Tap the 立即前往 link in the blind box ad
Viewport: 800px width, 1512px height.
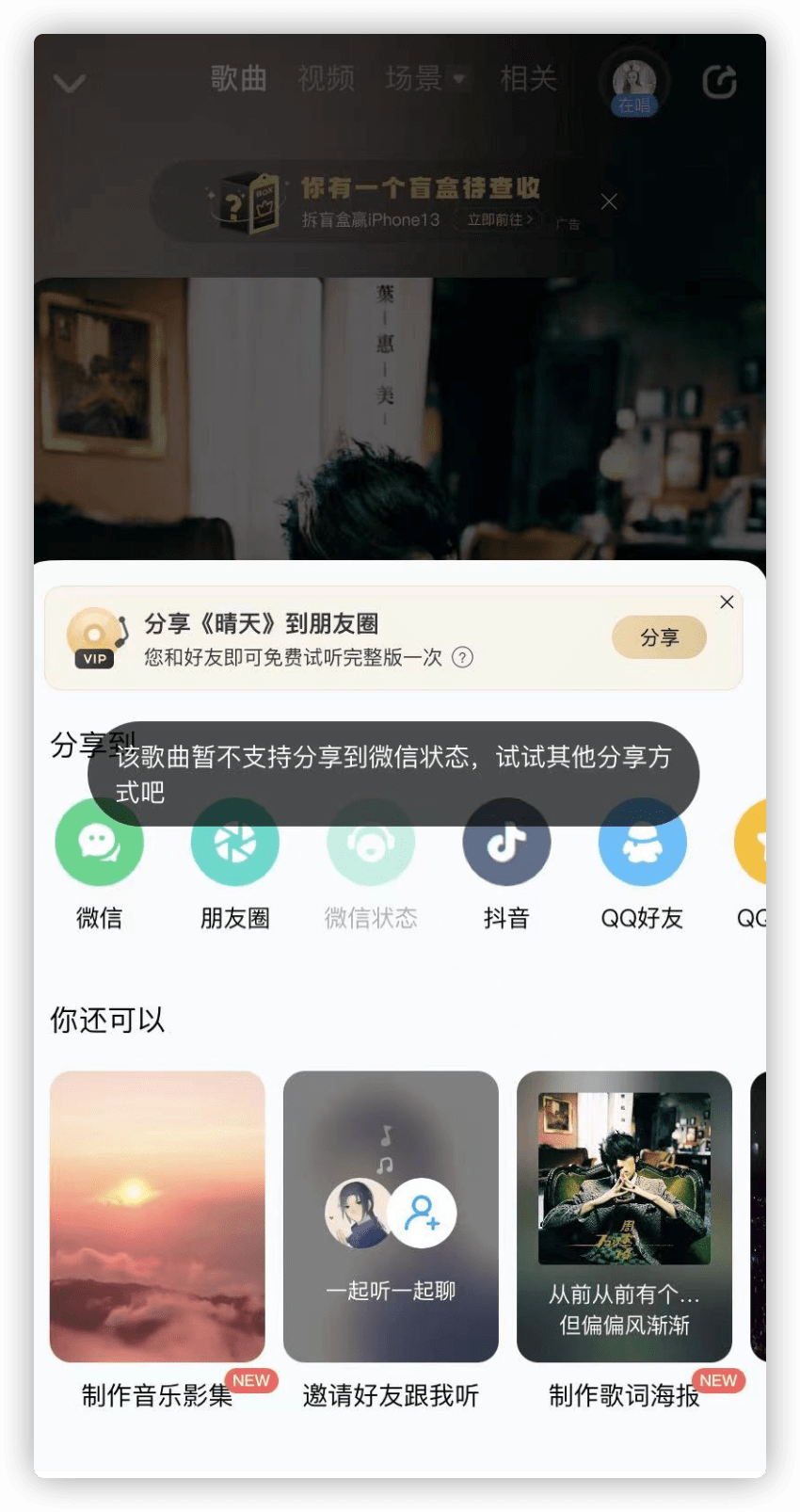point(500,219)
